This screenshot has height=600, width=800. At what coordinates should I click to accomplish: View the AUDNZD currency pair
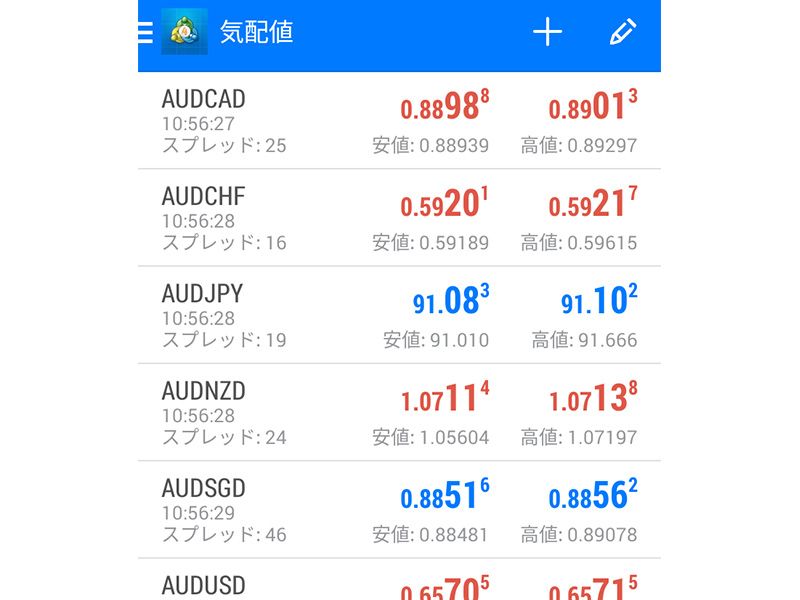pos(399,412)
